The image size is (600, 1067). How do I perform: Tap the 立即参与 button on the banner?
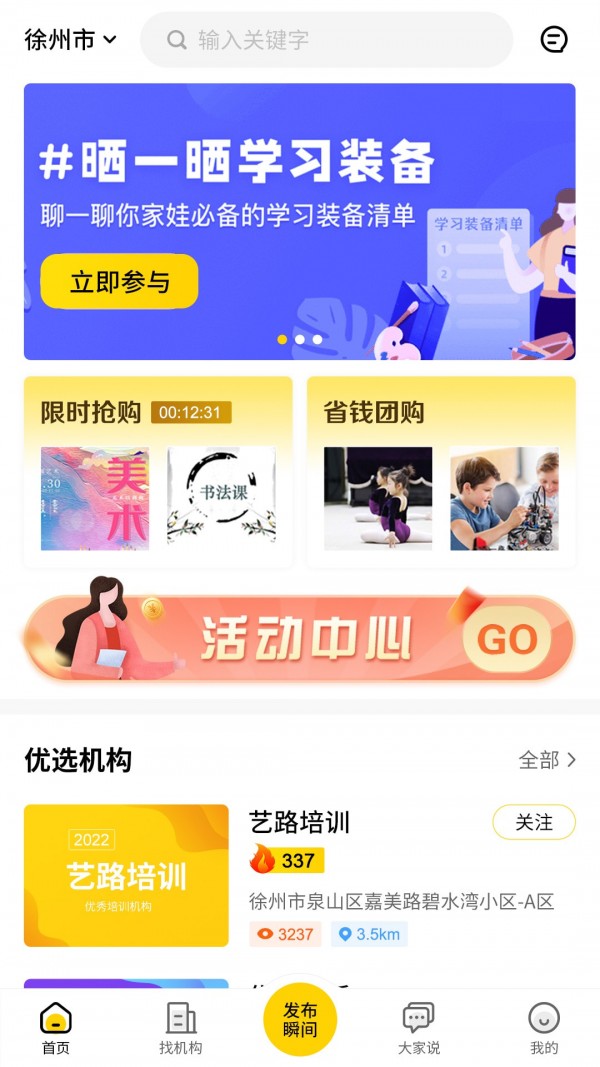(x=119, y=282)
